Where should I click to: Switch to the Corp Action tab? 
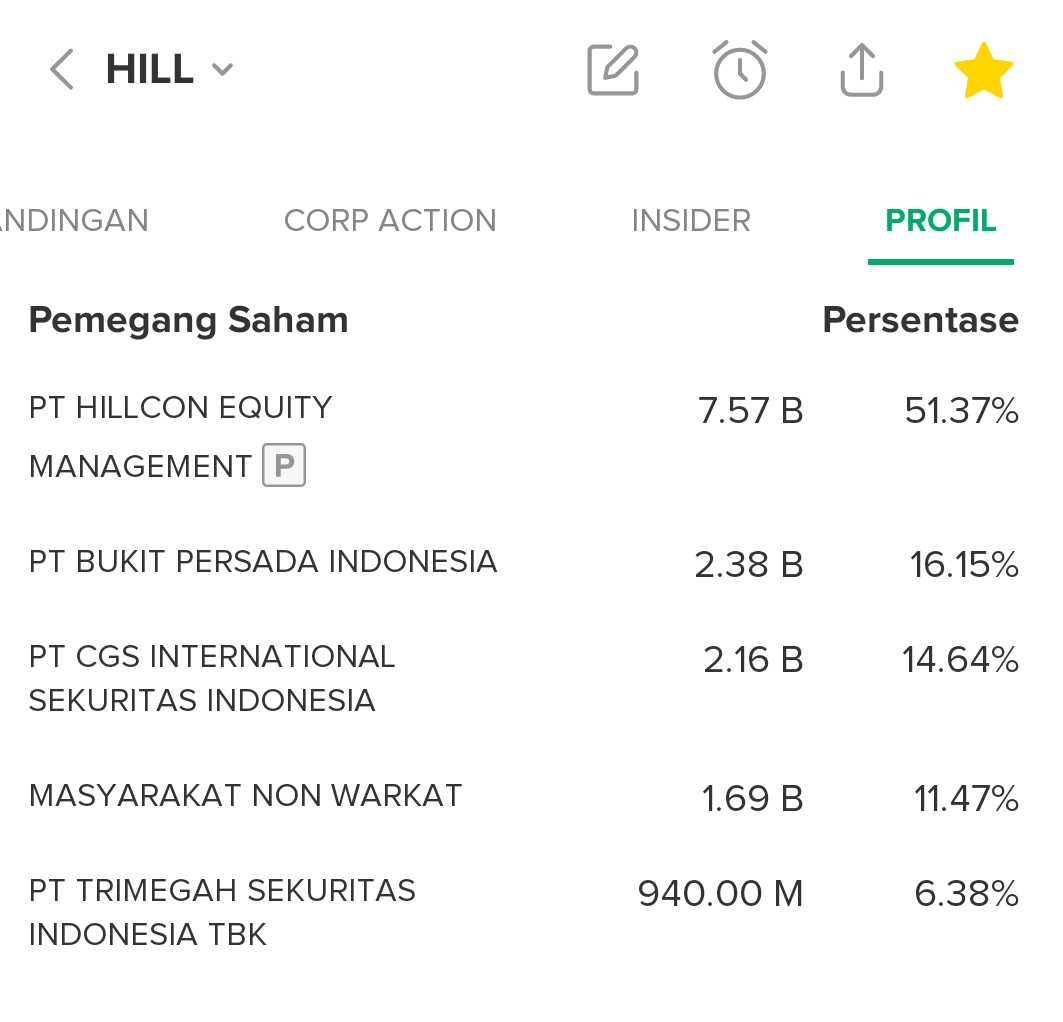coord(390,221)
